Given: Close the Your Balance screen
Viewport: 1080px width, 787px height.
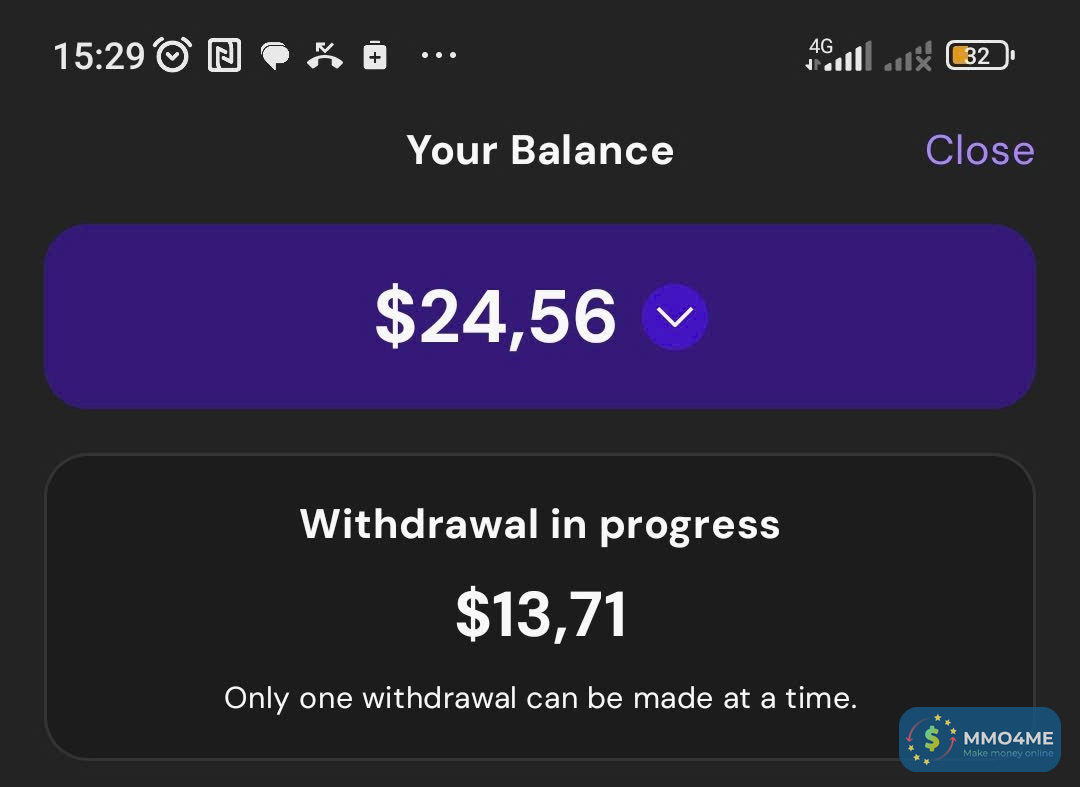Looking at the screenshot, I should coord(979,151).
